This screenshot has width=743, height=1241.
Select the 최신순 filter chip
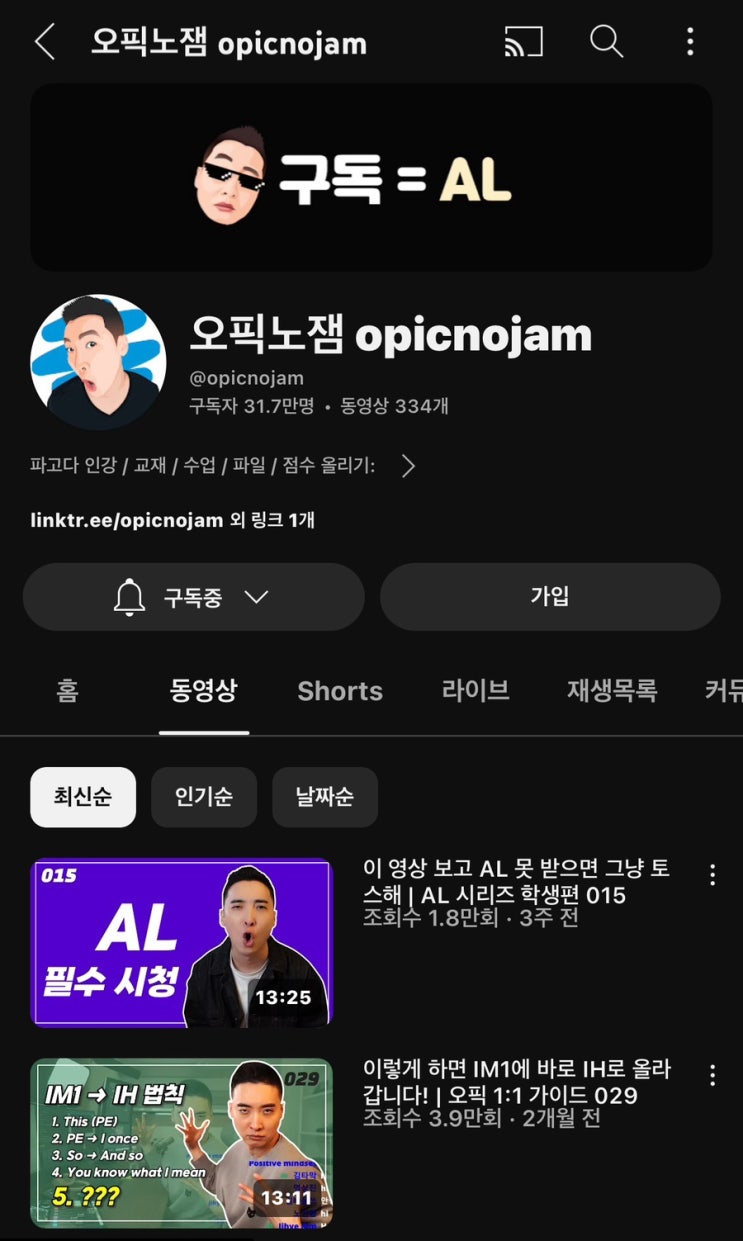pos(82,797)
